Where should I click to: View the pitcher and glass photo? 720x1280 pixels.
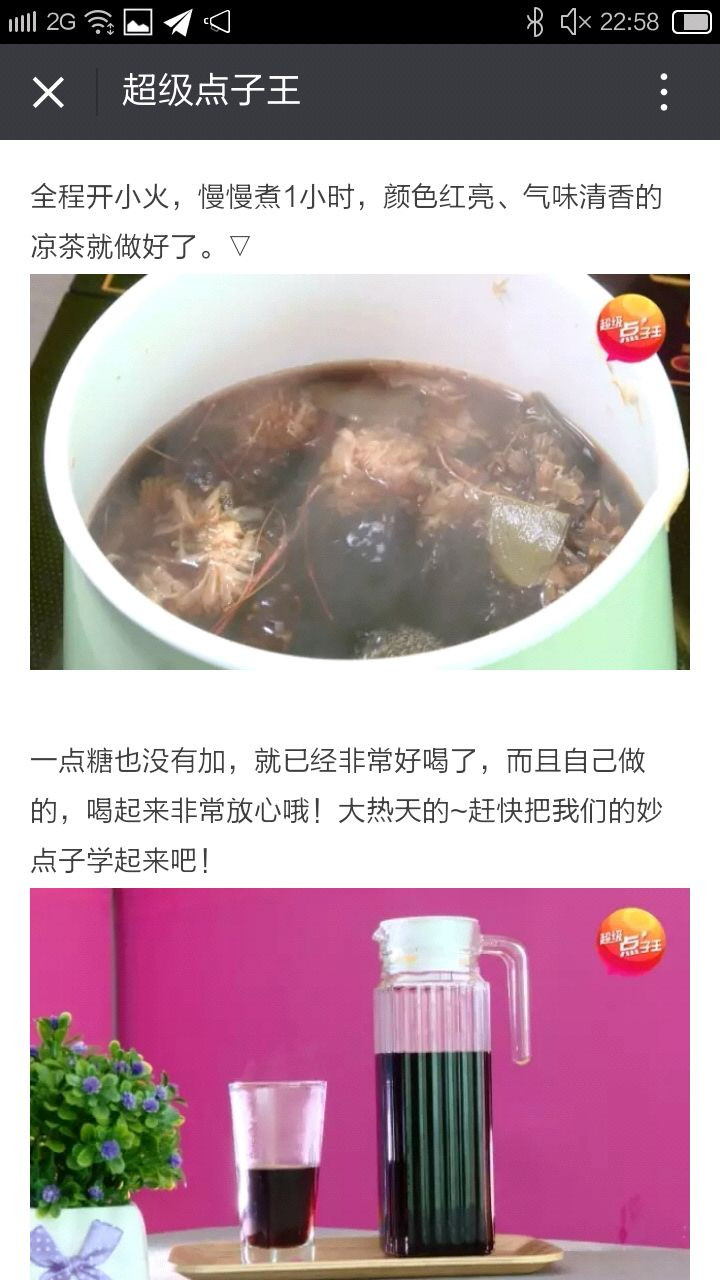coord(360,1084)
